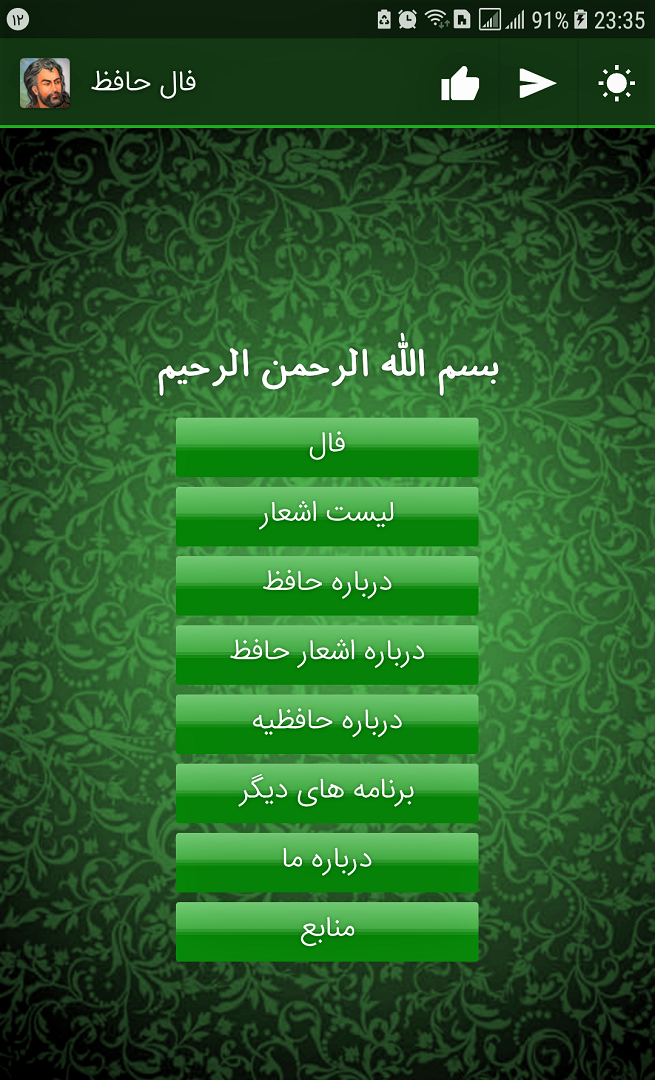Share the app via send icon
Screen dimensions: 655x1080
537,84
